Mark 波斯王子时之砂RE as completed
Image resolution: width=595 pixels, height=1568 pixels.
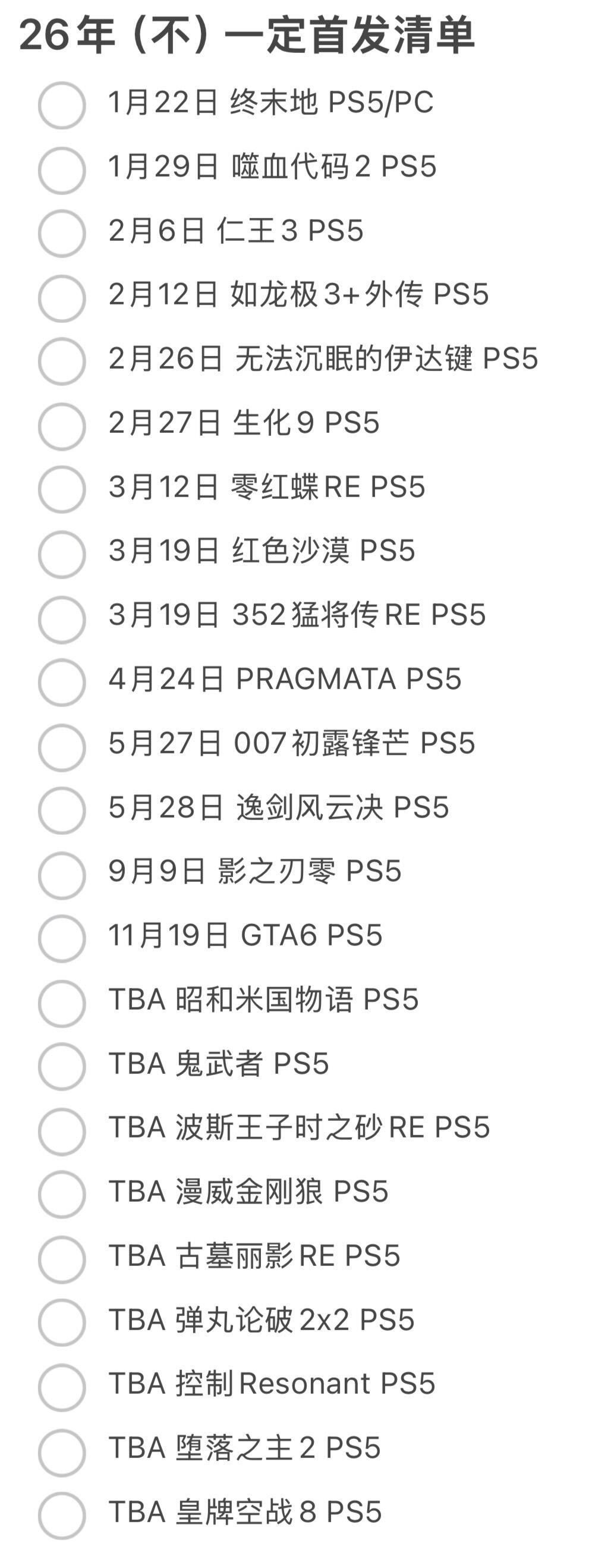61,1132
